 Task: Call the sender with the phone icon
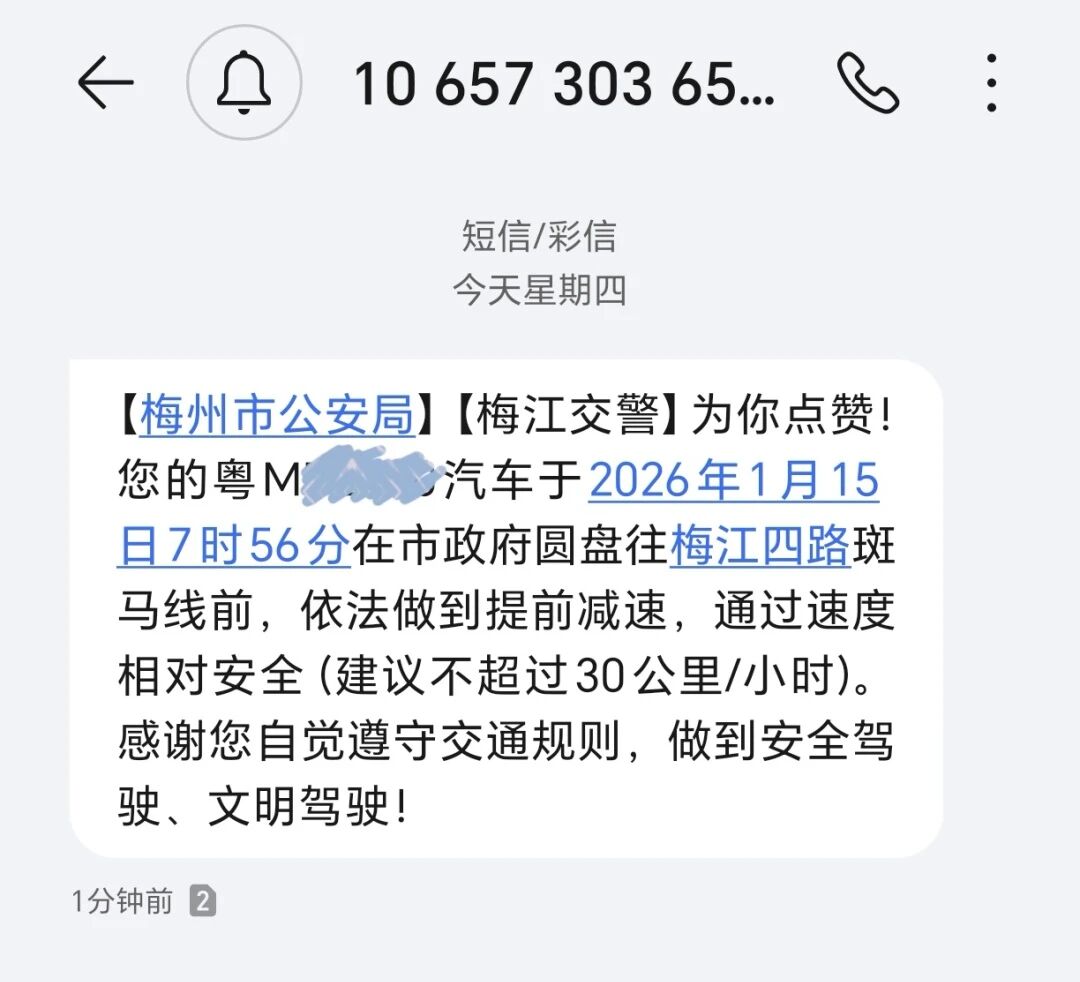point(868,83)
